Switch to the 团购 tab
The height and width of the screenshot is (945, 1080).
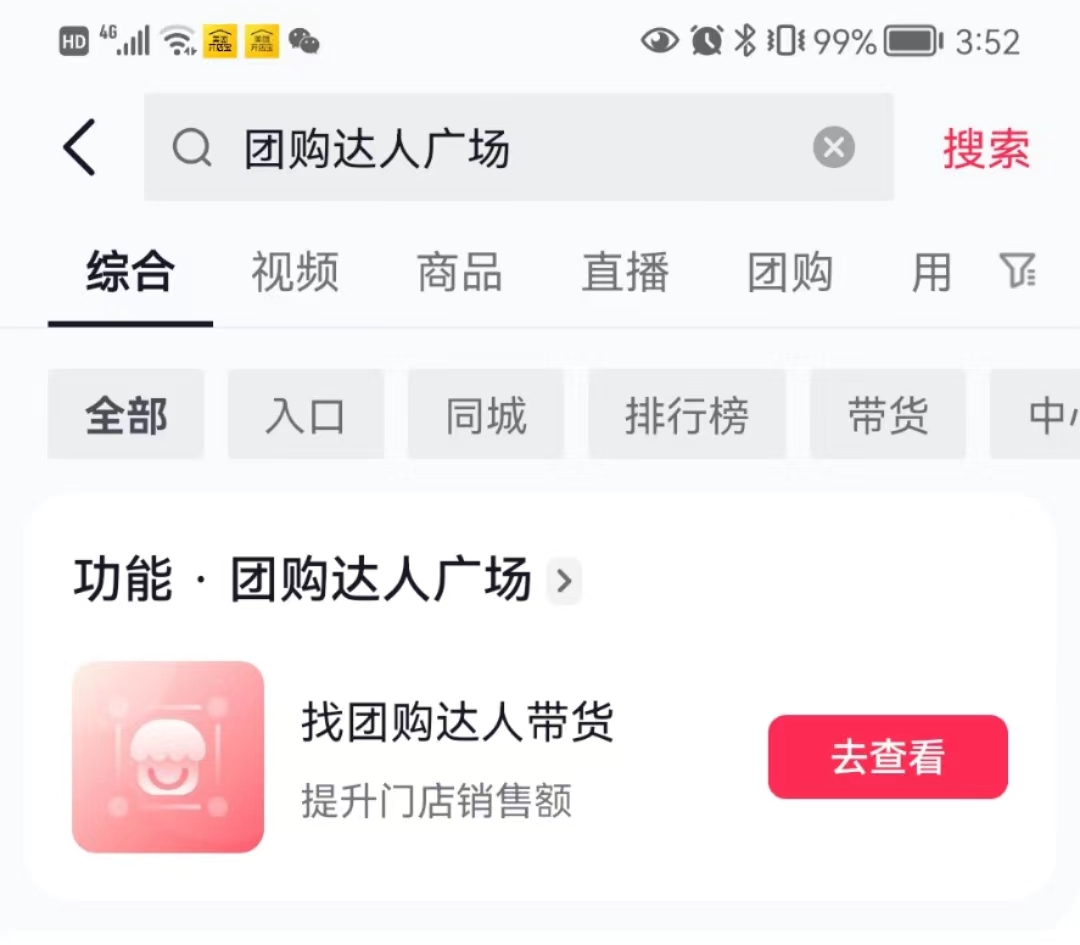pos(790,272)
